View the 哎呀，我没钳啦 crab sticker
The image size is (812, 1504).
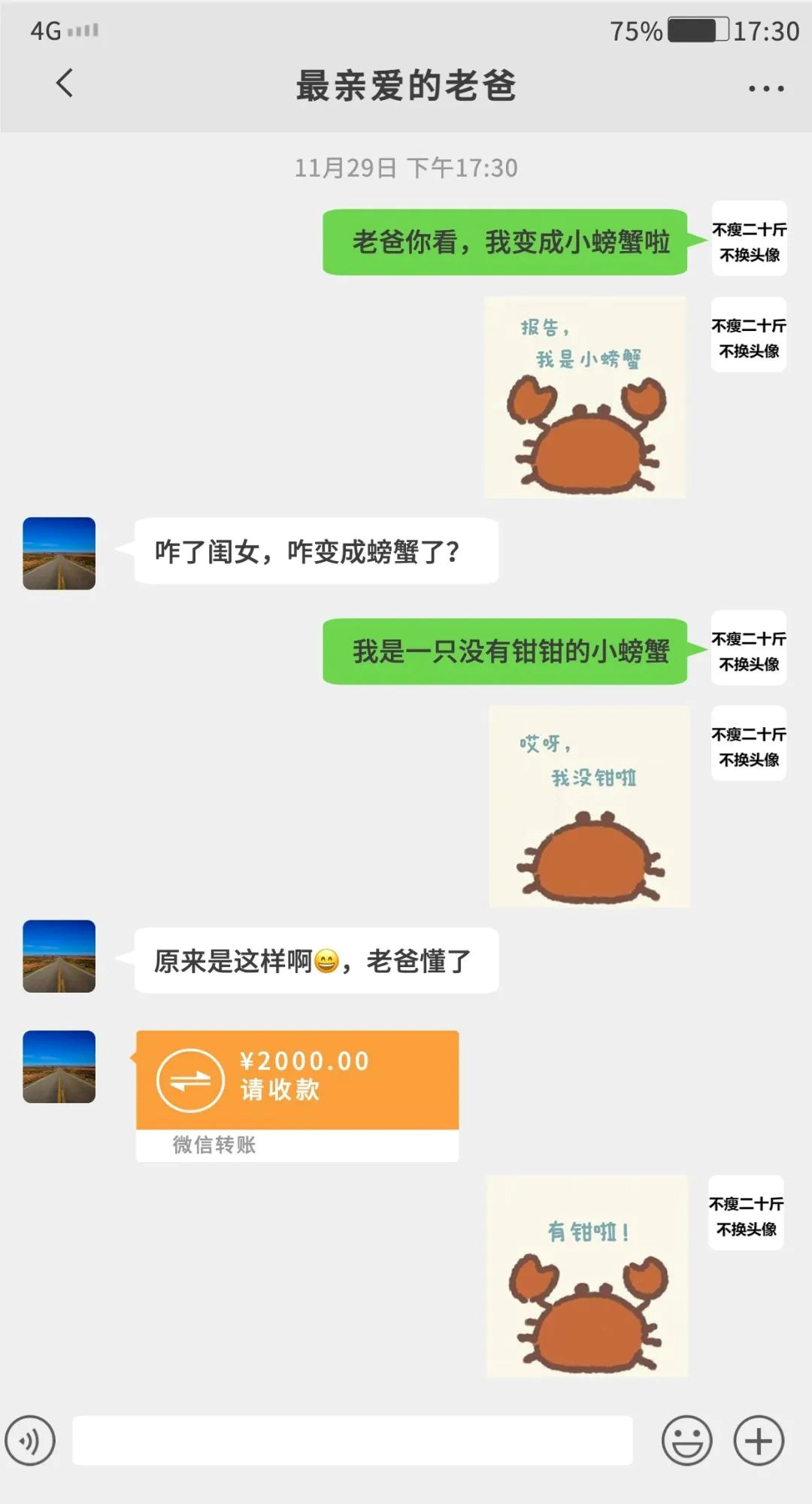(x=589, y=806)
